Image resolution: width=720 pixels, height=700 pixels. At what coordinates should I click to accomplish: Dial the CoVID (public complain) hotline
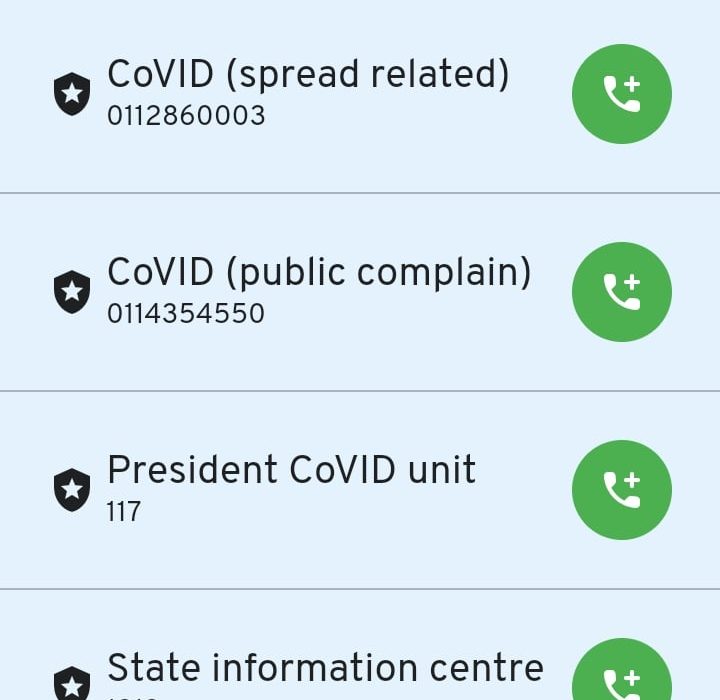(621, 292)
